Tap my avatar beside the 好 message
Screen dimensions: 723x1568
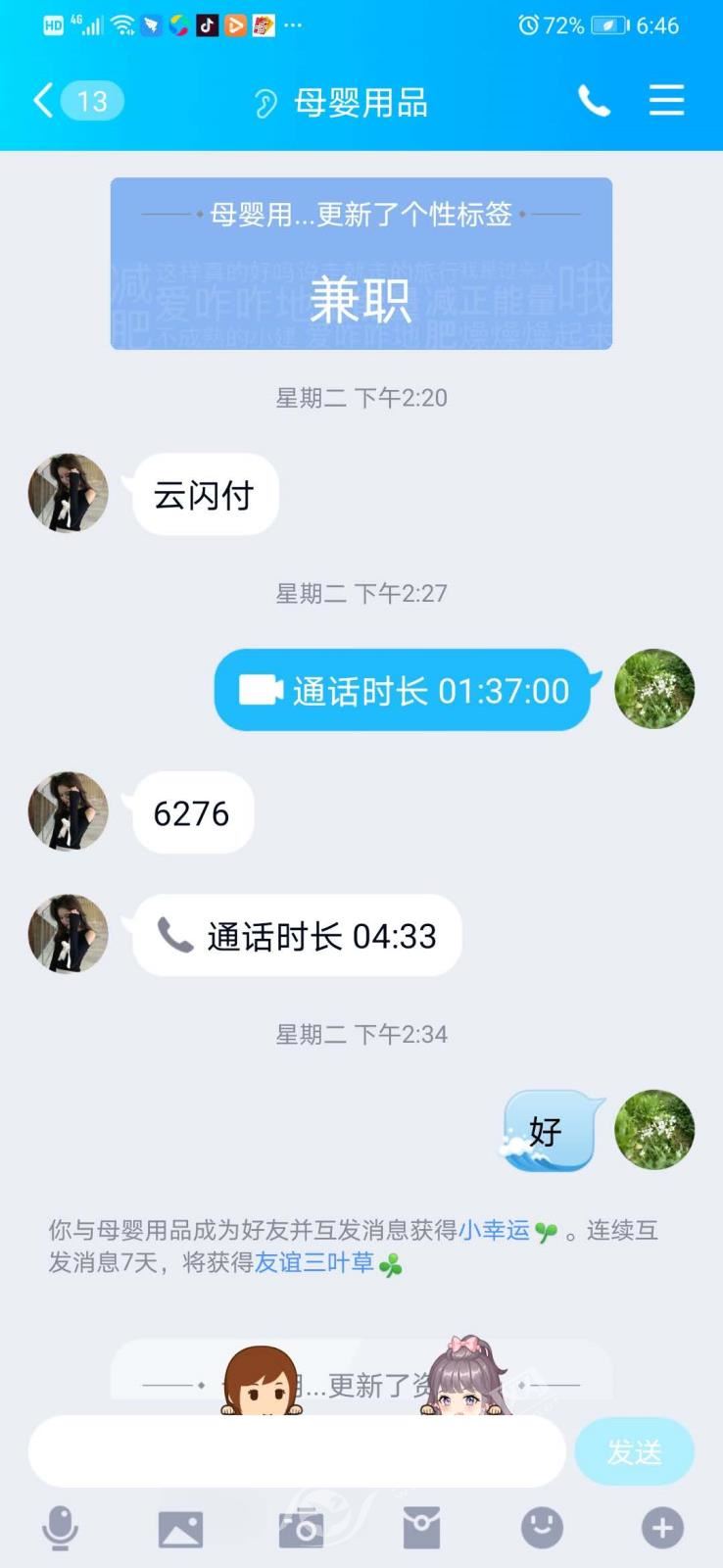(x=653, y=1129)
